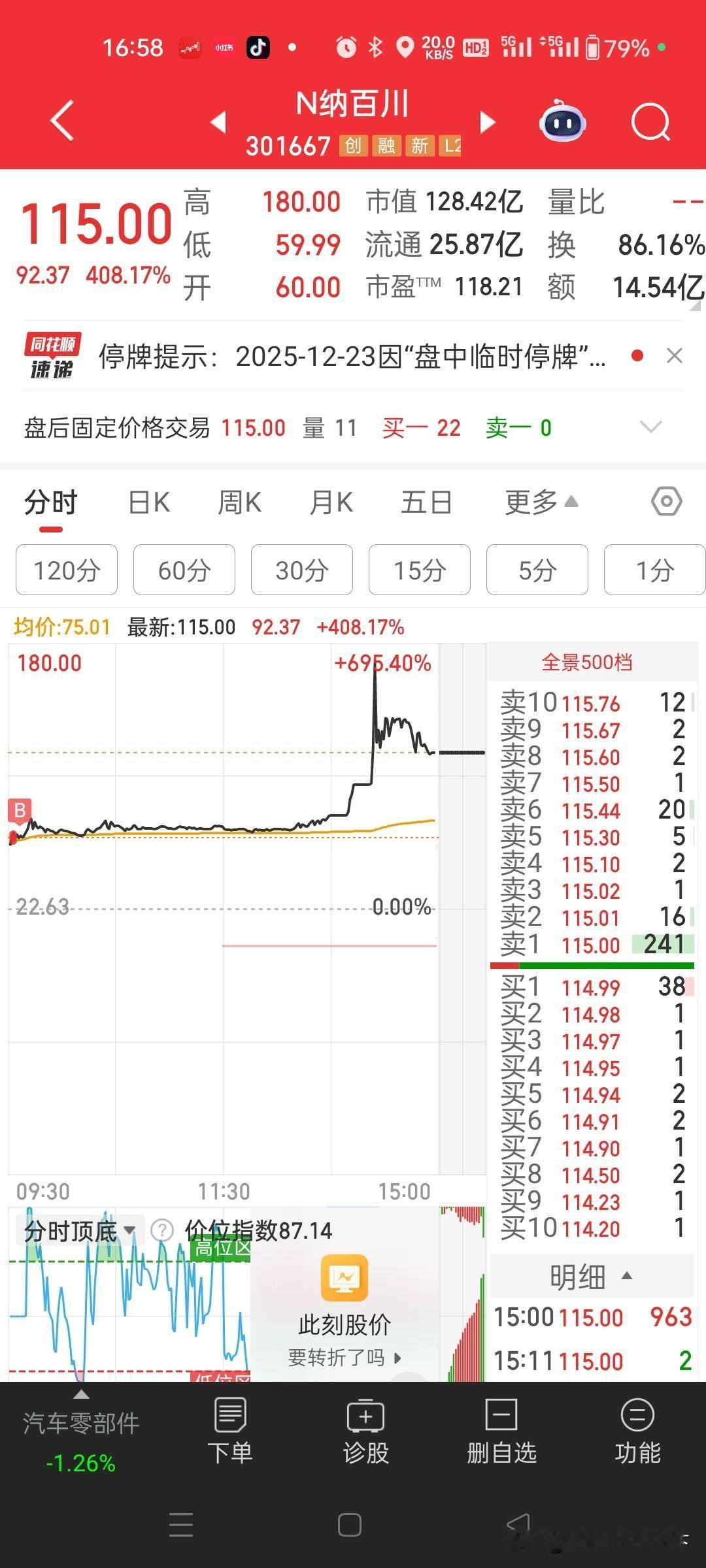Expand the after-hours fixed price trading row
The height and width of the screenshot is (1568, 706).
(651, 427)
